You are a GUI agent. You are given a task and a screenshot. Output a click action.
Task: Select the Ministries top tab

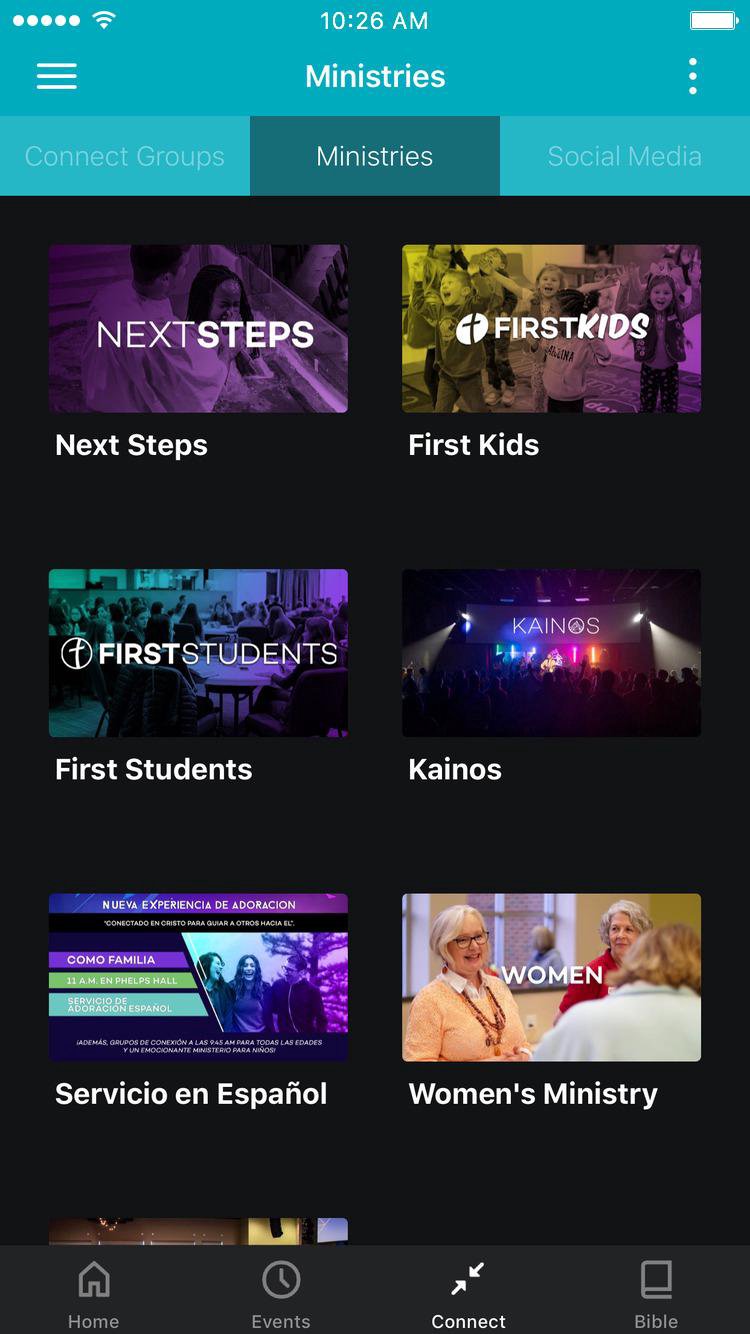click(x=375, y=156)
